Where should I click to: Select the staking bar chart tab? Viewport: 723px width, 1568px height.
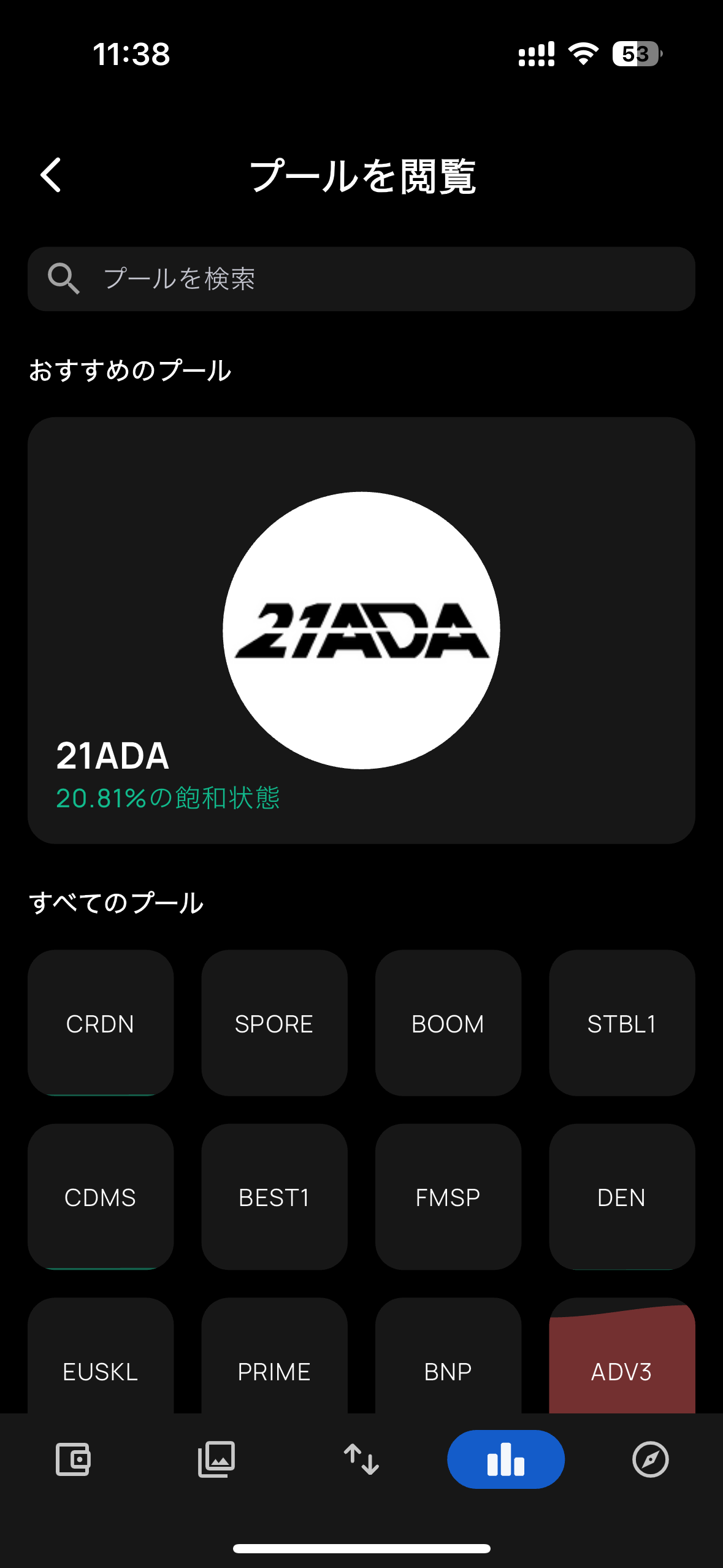(x=506, y=1459)
